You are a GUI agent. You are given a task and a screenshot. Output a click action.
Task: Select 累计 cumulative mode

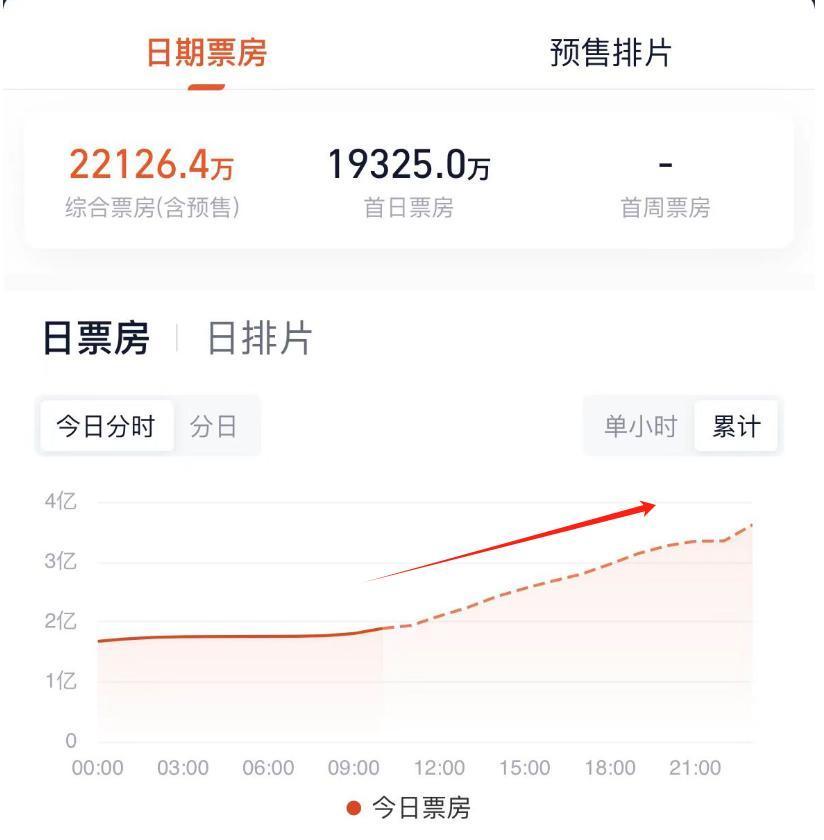[736, 427]
